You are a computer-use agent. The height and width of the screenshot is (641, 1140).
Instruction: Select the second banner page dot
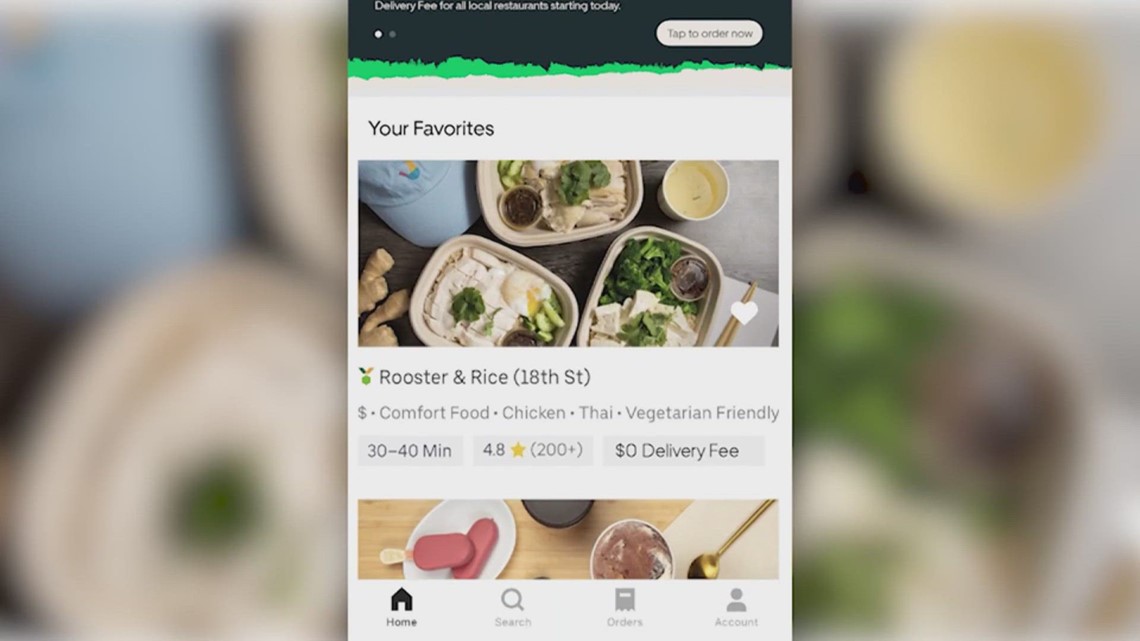tap(392, 34)
